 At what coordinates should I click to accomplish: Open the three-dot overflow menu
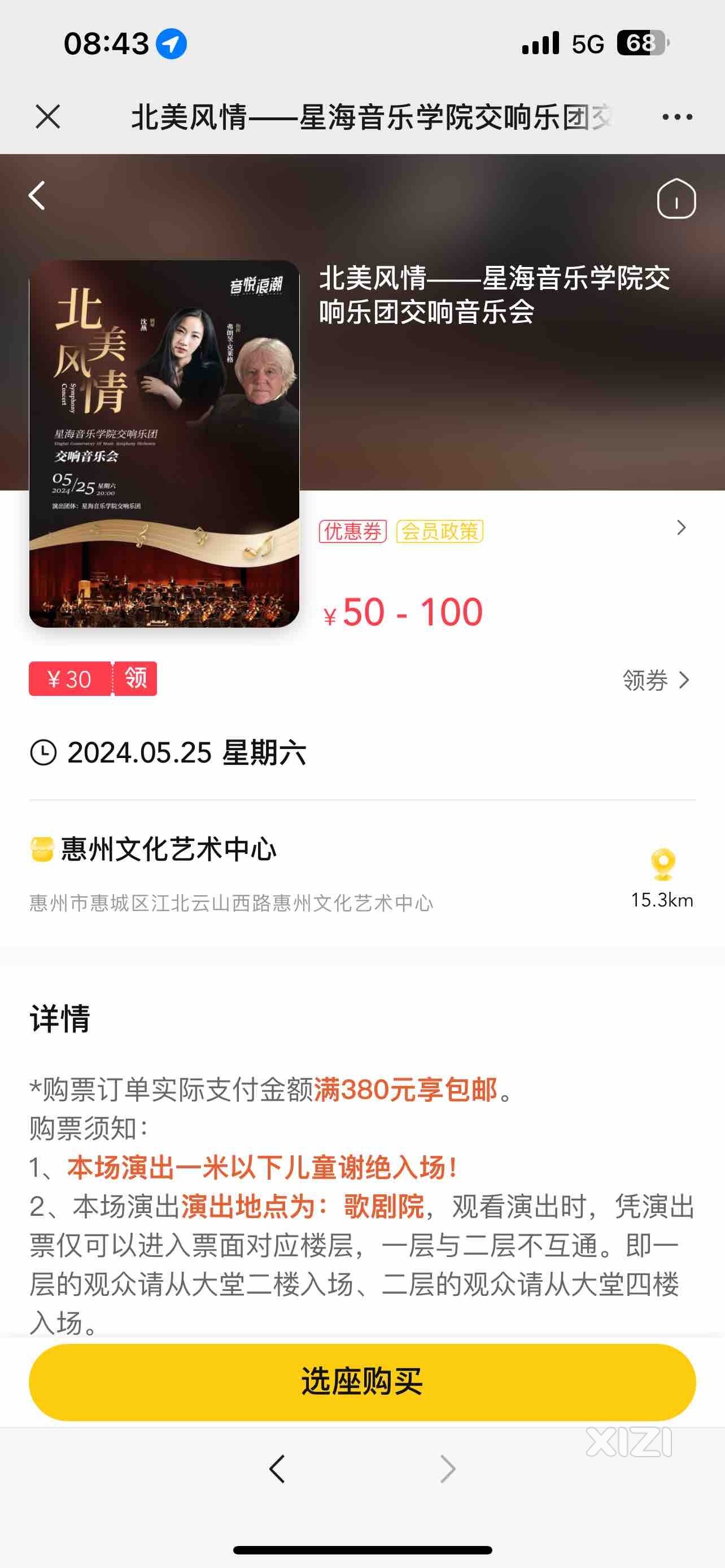tap(677, 117)
